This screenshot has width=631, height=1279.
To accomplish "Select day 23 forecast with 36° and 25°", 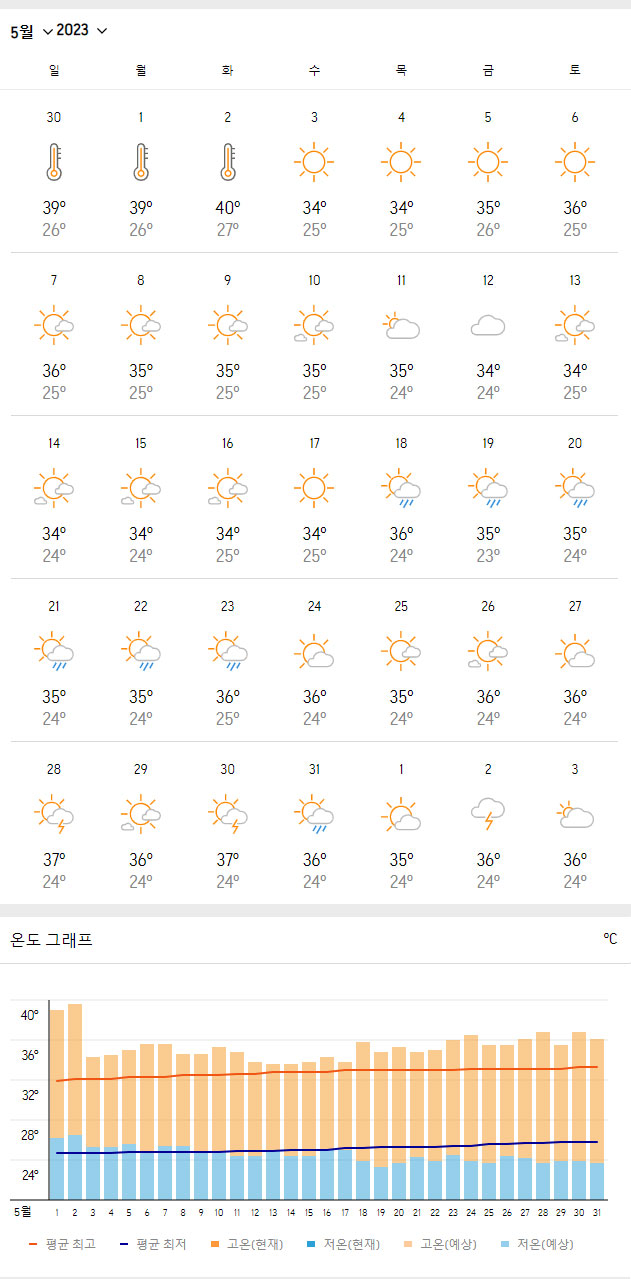I will pyautogui.click(x=227, y=661).
